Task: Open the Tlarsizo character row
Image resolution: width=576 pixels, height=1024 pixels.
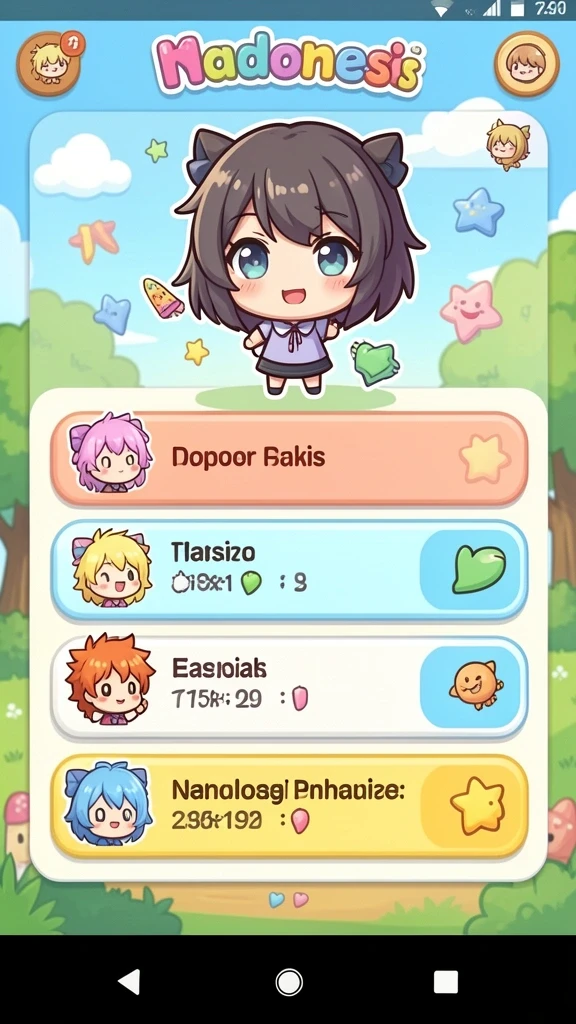Action: click(x=289, y=569)
